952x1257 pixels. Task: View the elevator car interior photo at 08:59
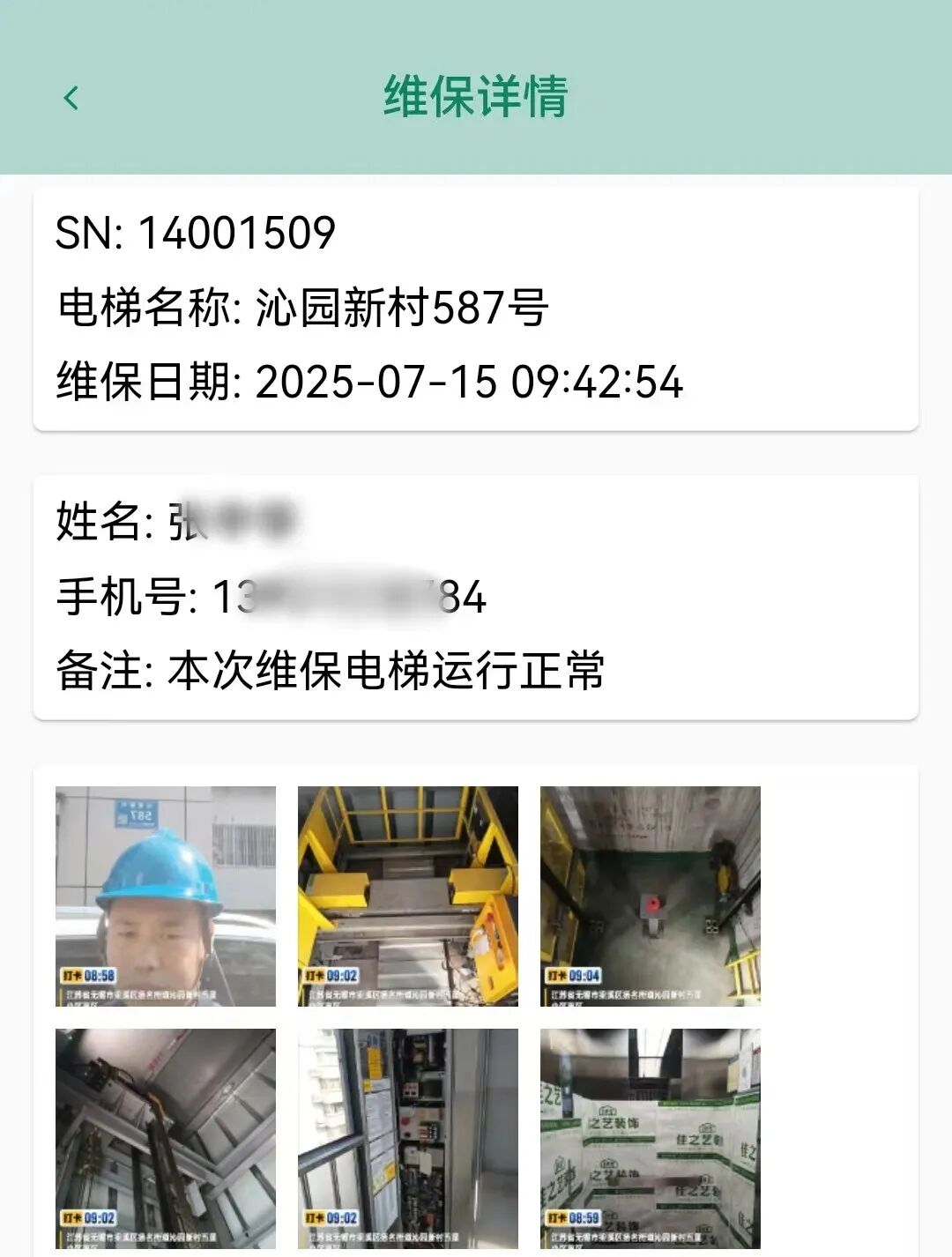(650, 1137)
